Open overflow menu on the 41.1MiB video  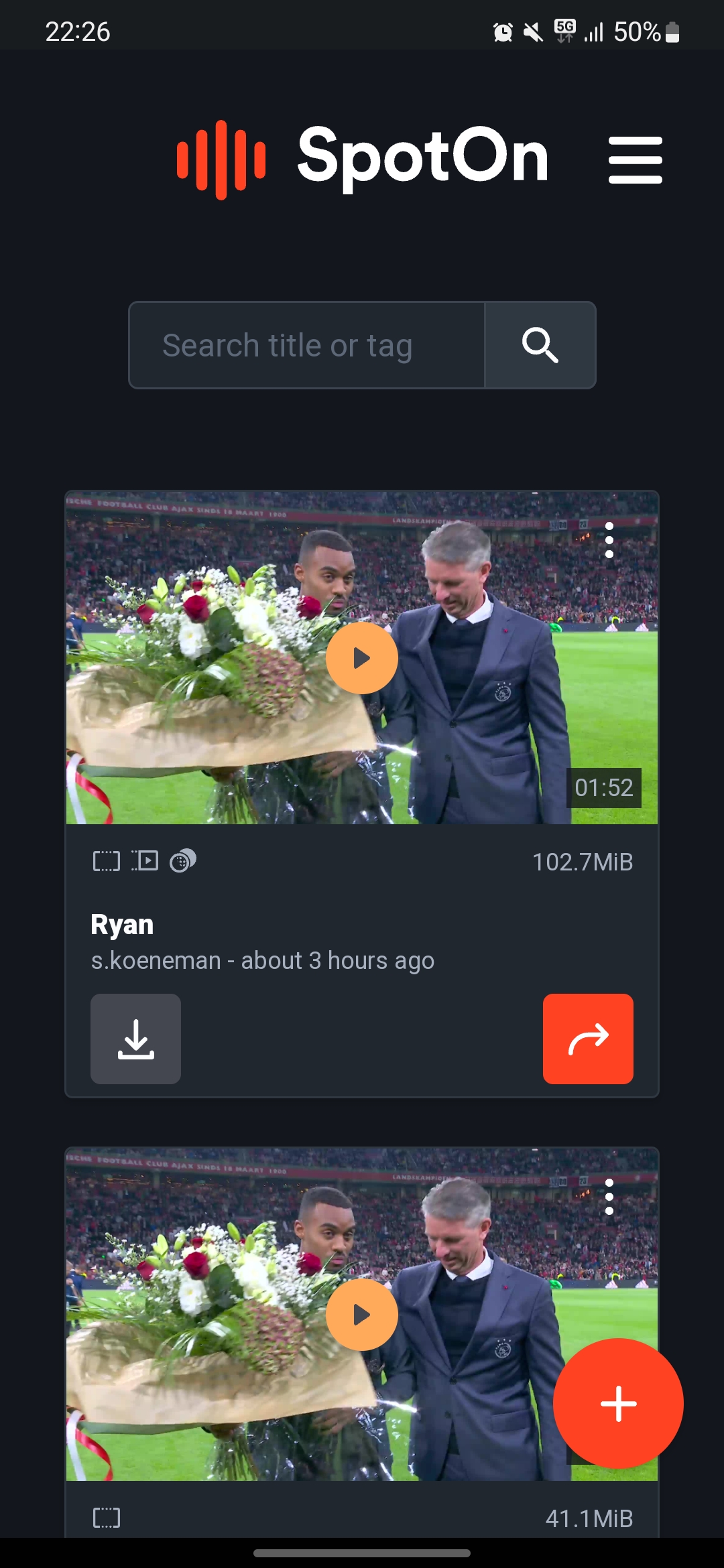609,1197
